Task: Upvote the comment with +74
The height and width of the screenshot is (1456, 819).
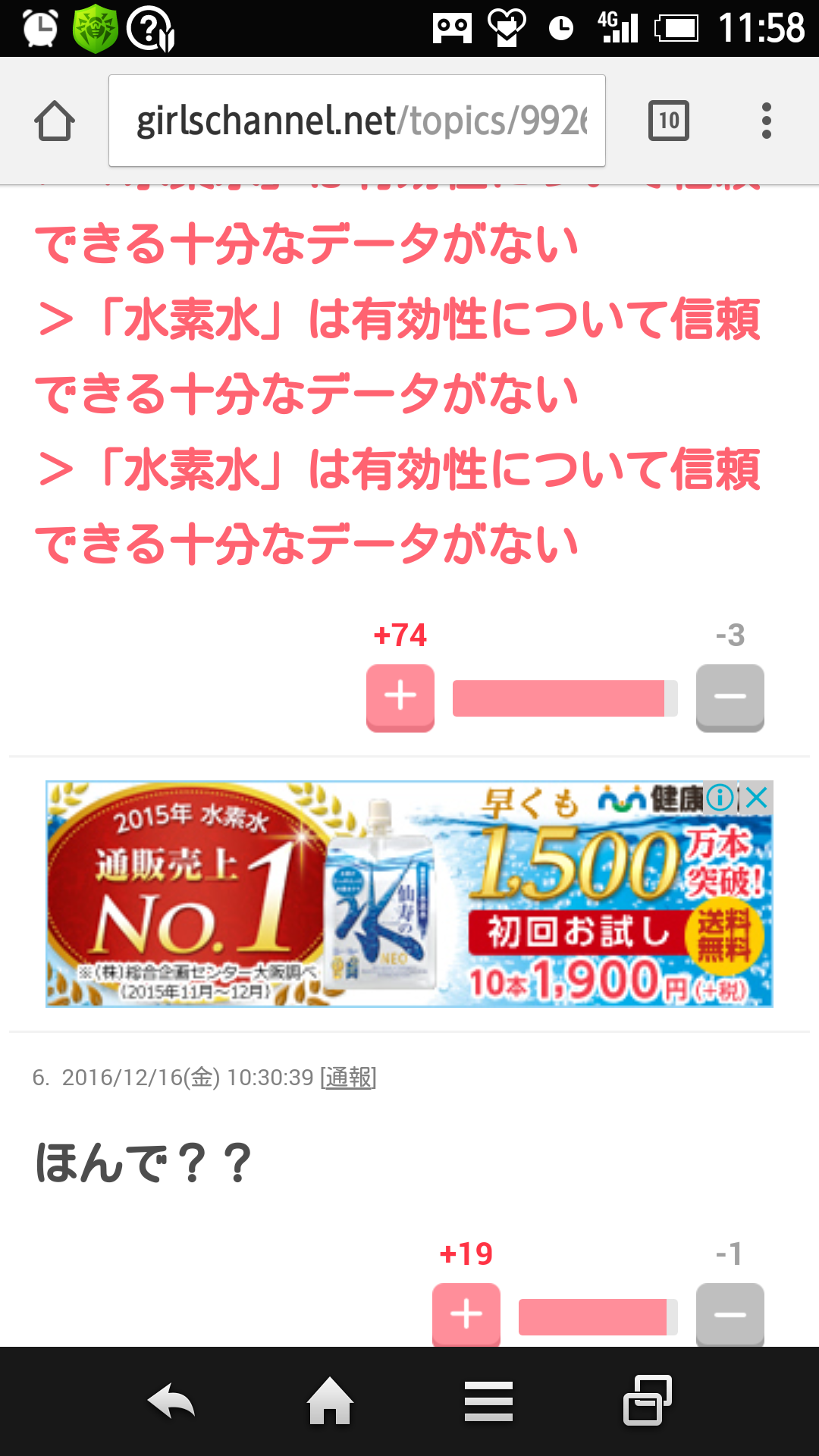Action: click(400, 698)
